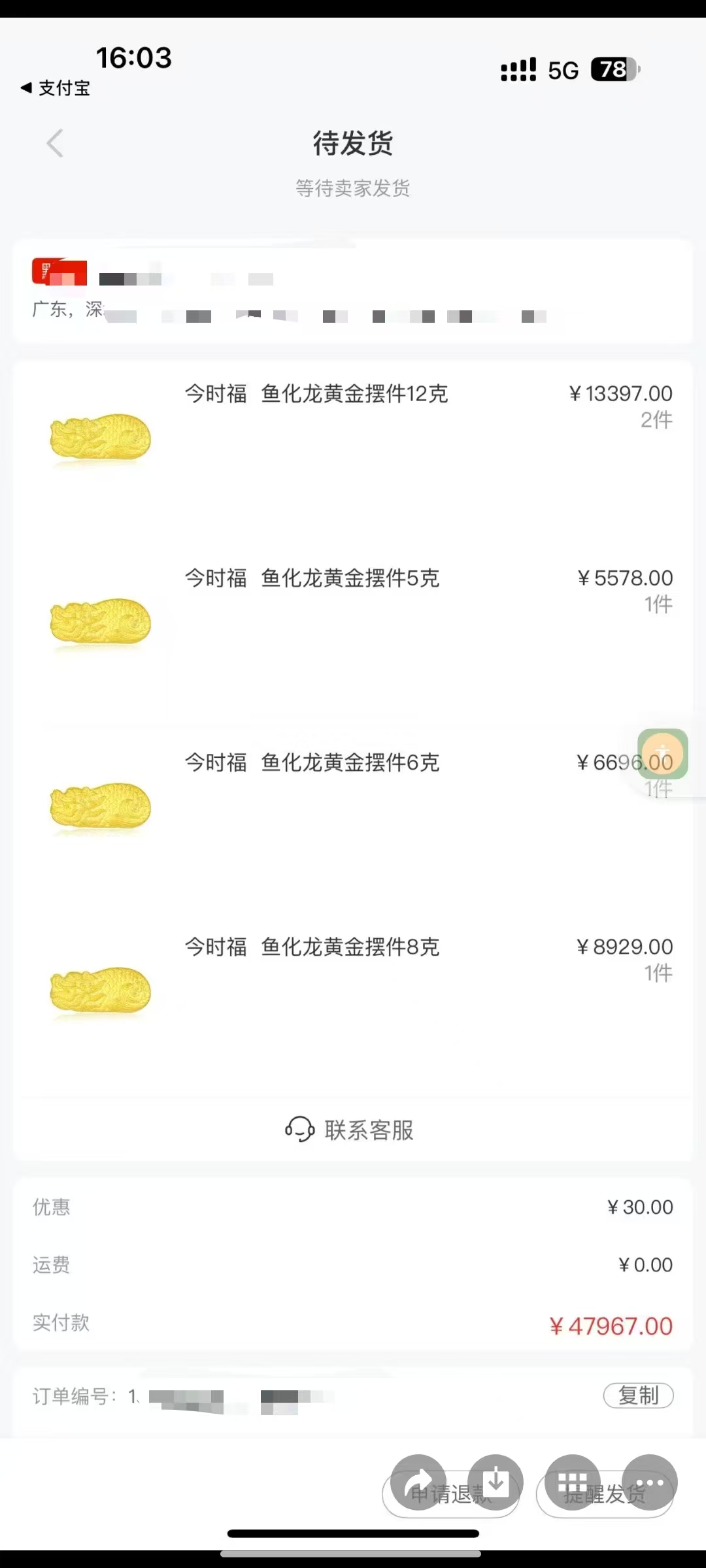This screenshot has height=1568, width=706.
Task: View the 6克 gold ornament item
Action: [312, 762]
